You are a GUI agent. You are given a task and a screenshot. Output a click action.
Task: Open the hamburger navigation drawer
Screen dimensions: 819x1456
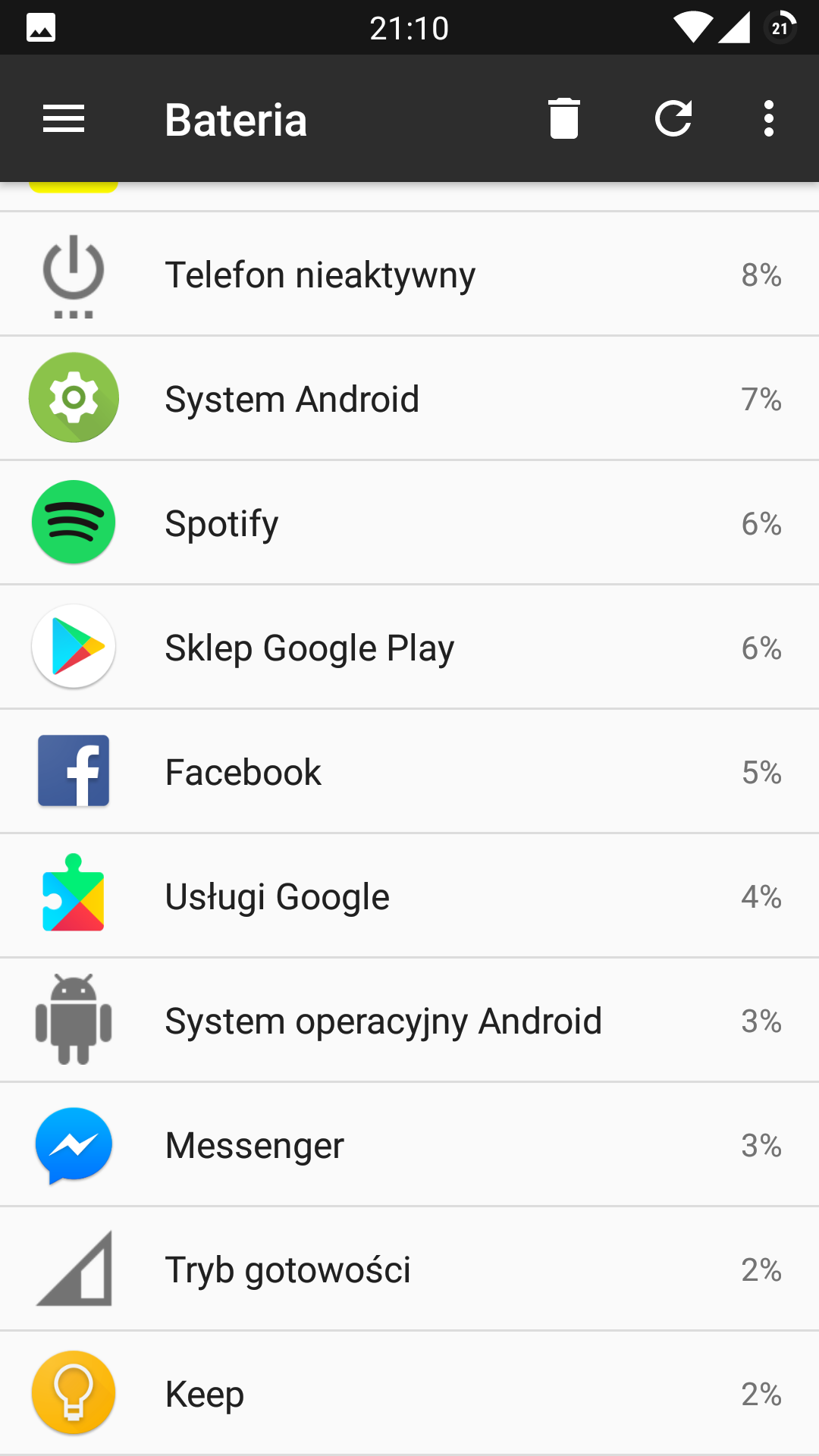click(64, 119)
